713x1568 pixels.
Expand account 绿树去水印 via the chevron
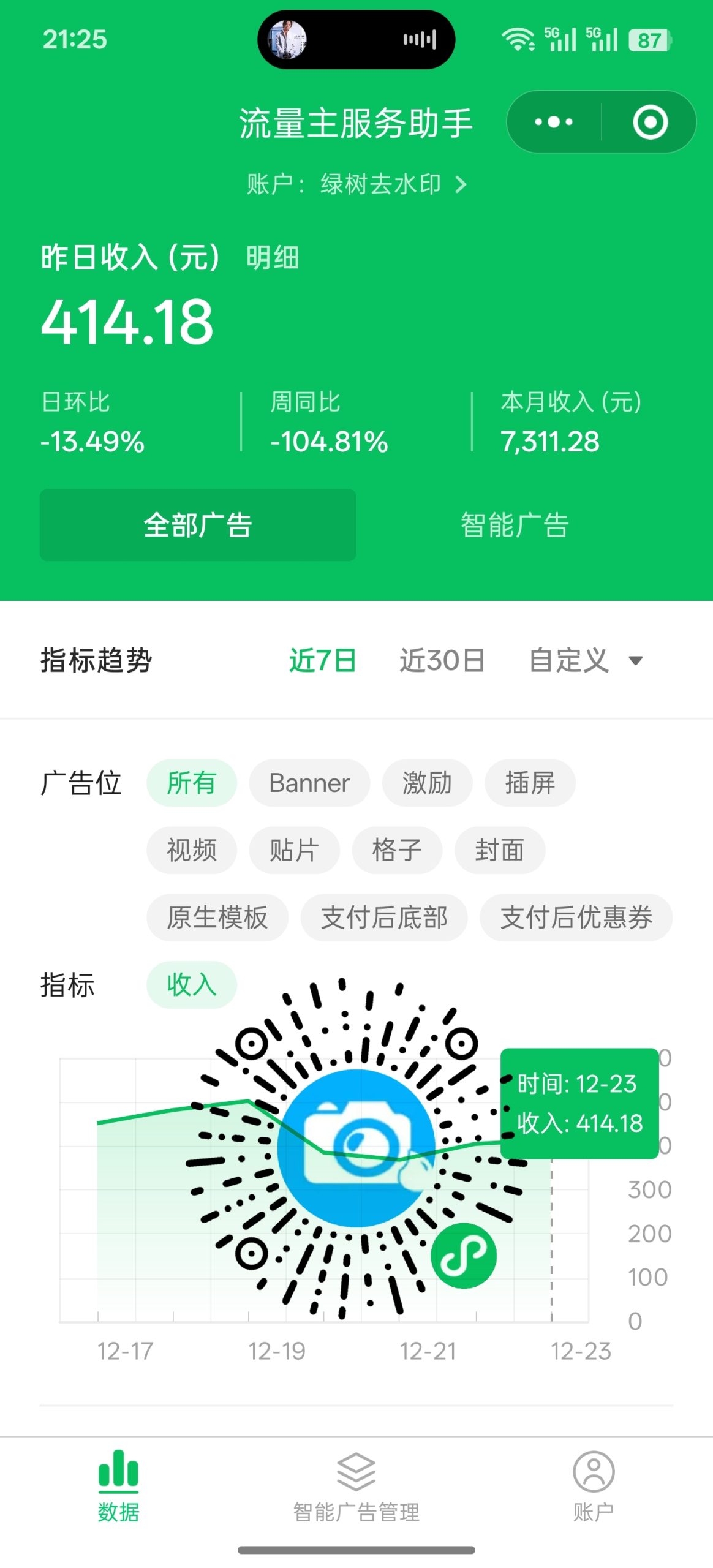click(462, 184)
